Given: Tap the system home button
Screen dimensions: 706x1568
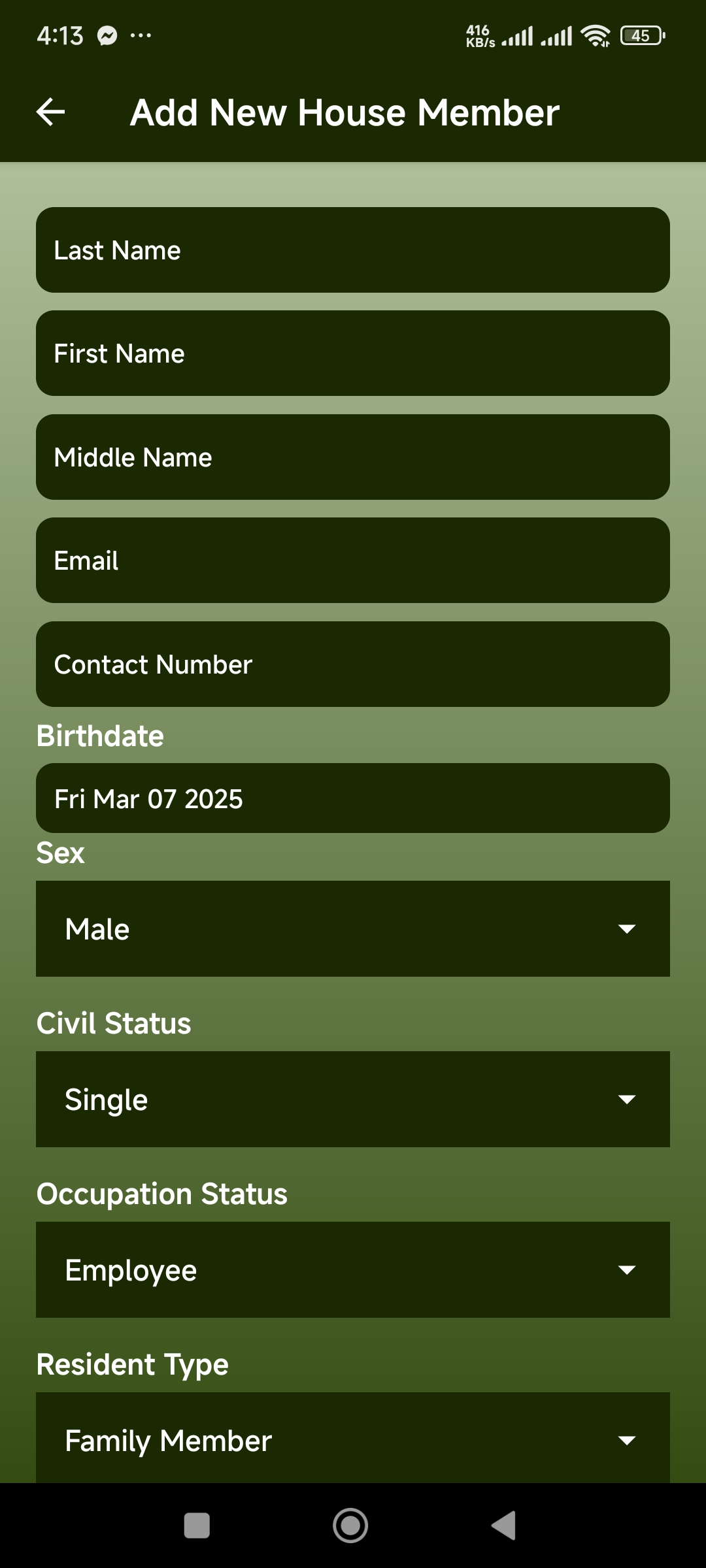Looking at the screenshot, I should click(x=350, y=1526).
